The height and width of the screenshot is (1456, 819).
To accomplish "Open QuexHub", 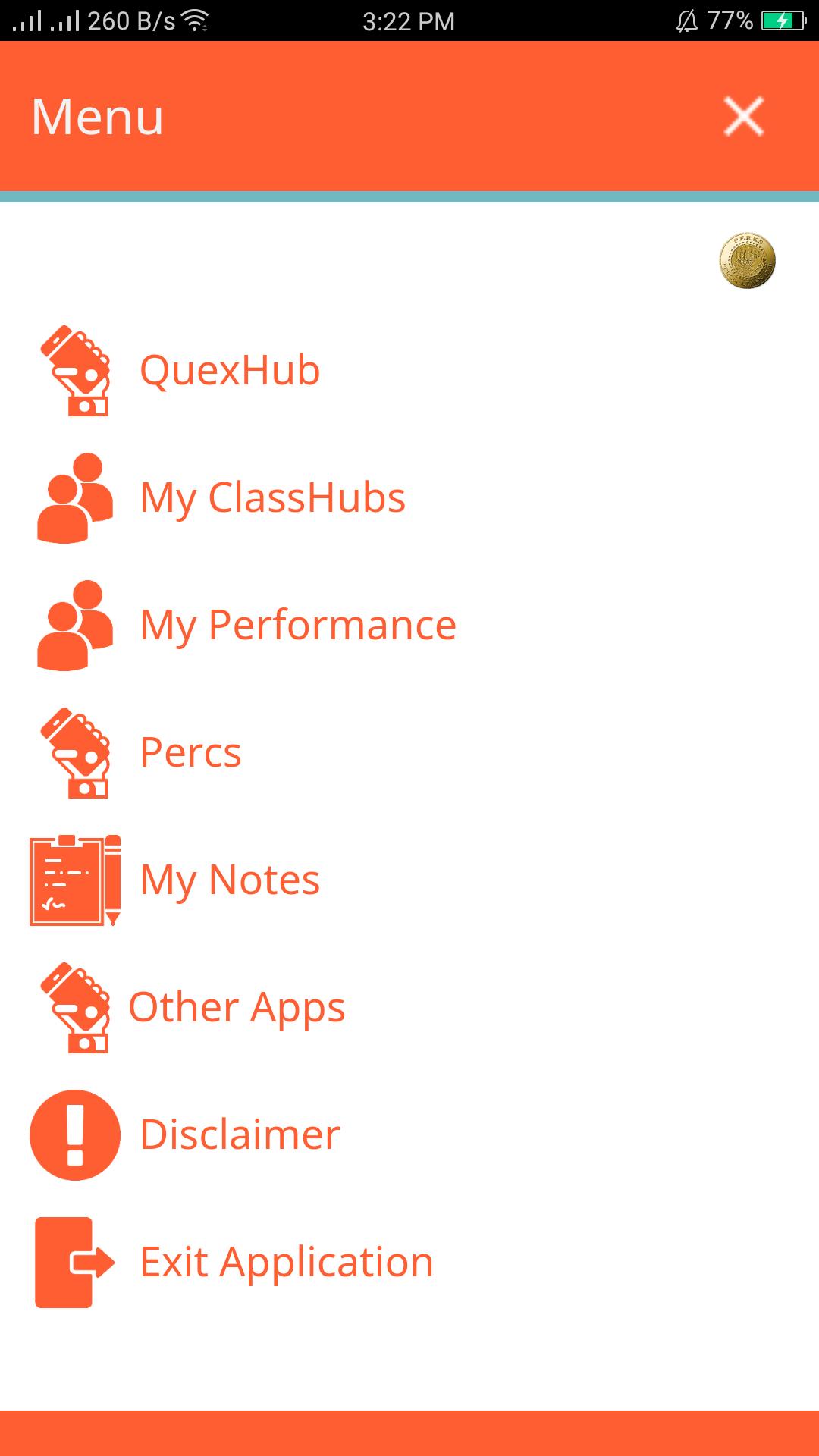I will [229, 371].
